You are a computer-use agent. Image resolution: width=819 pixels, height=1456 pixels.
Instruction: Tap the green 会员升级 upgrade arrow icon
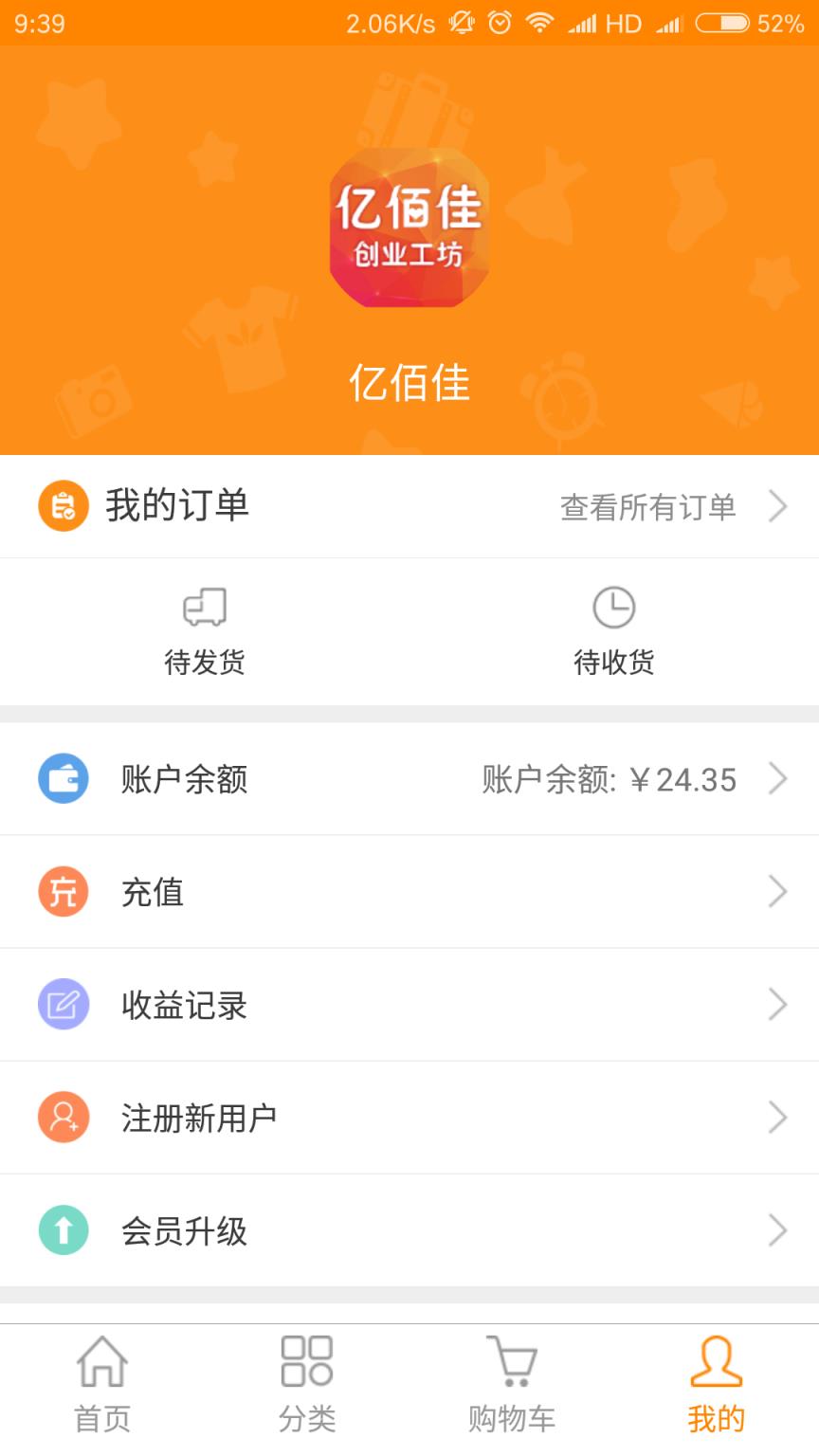(63, 1231)
